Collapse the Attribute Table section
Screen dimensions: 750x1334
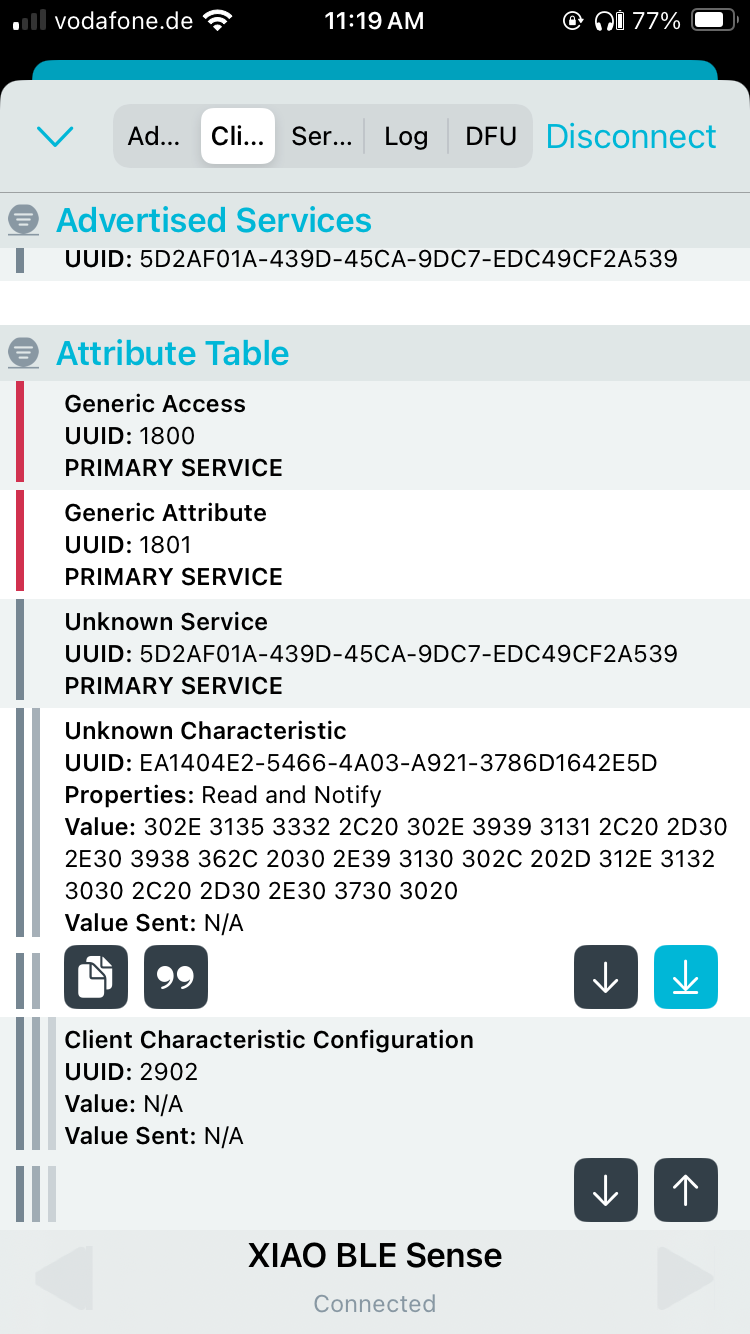click(25, 353)
